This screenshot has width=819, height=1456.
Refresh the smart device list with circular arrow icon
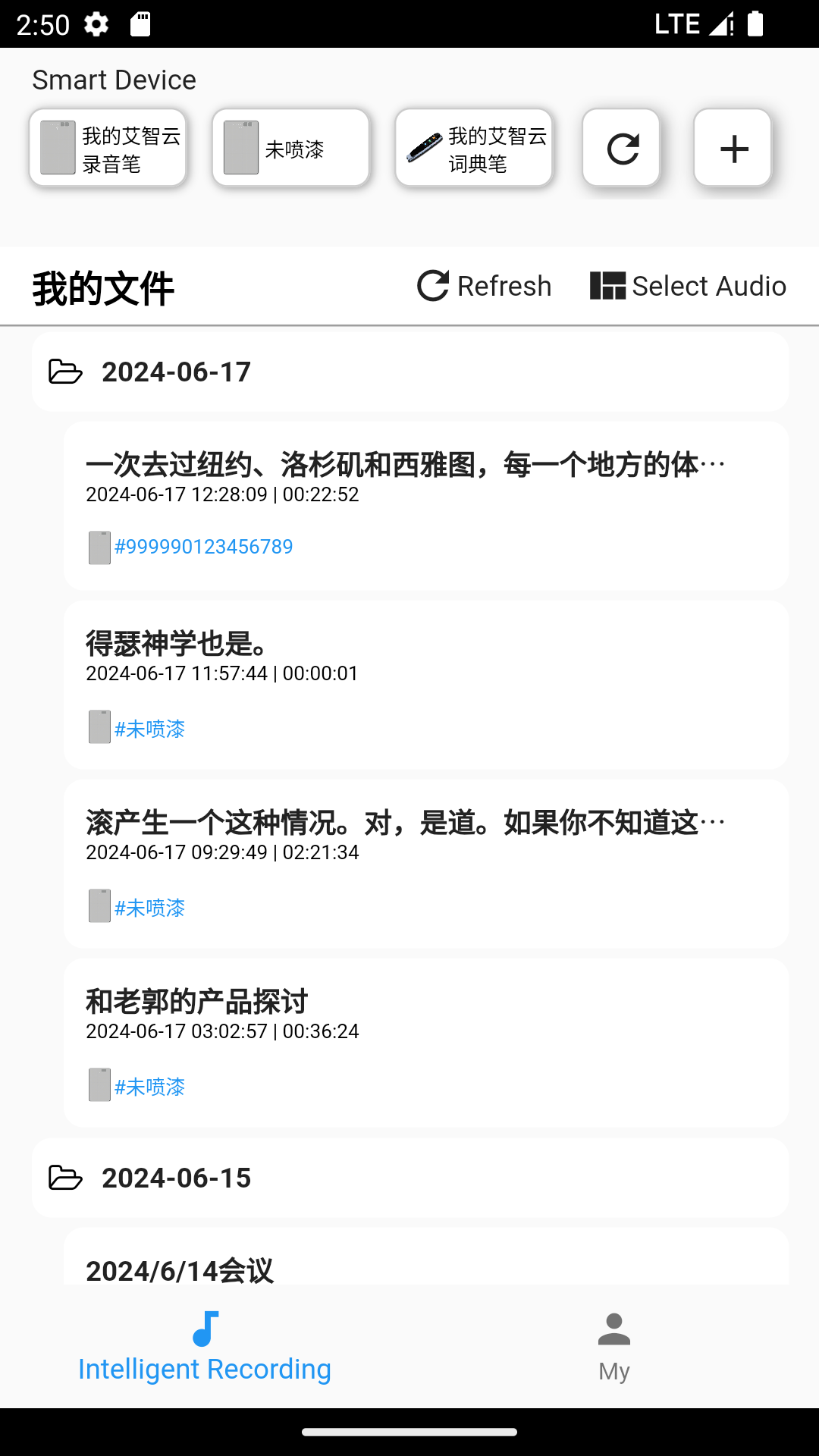pos(621,148)
